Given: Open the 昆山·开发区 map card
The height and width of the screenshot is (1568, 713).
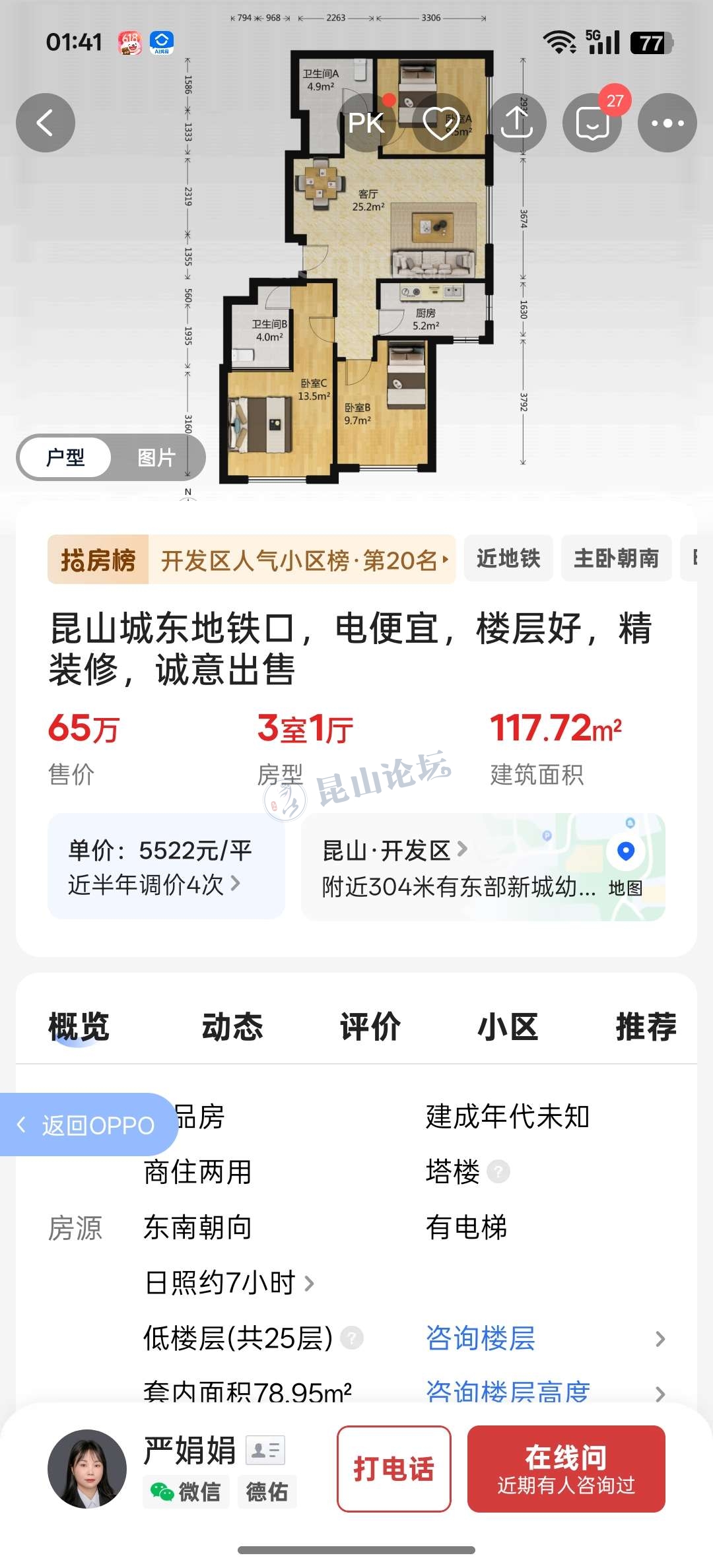Looking at the screenshot, I should (x=483, y=866).
